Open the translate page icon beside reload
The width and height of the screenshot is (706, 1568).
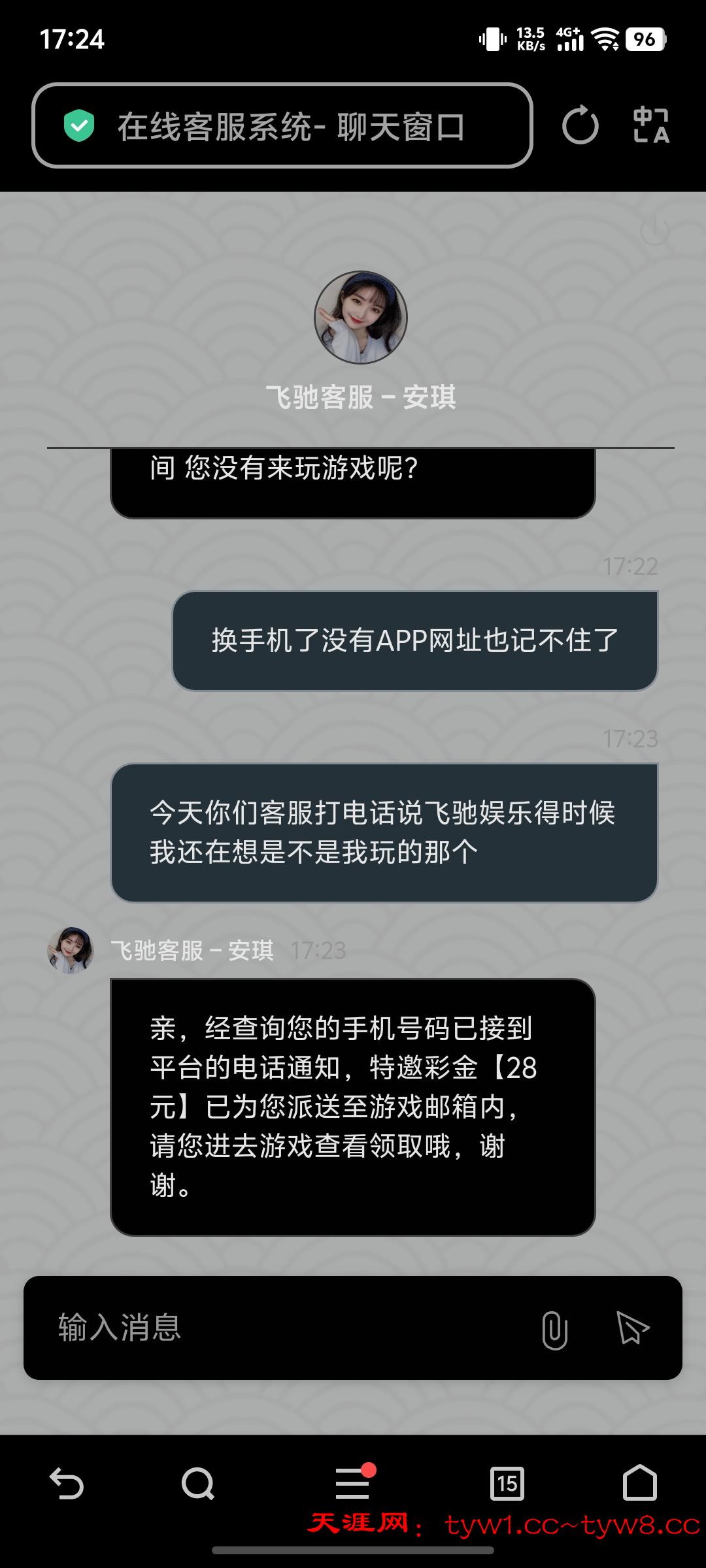click(652, 125)
